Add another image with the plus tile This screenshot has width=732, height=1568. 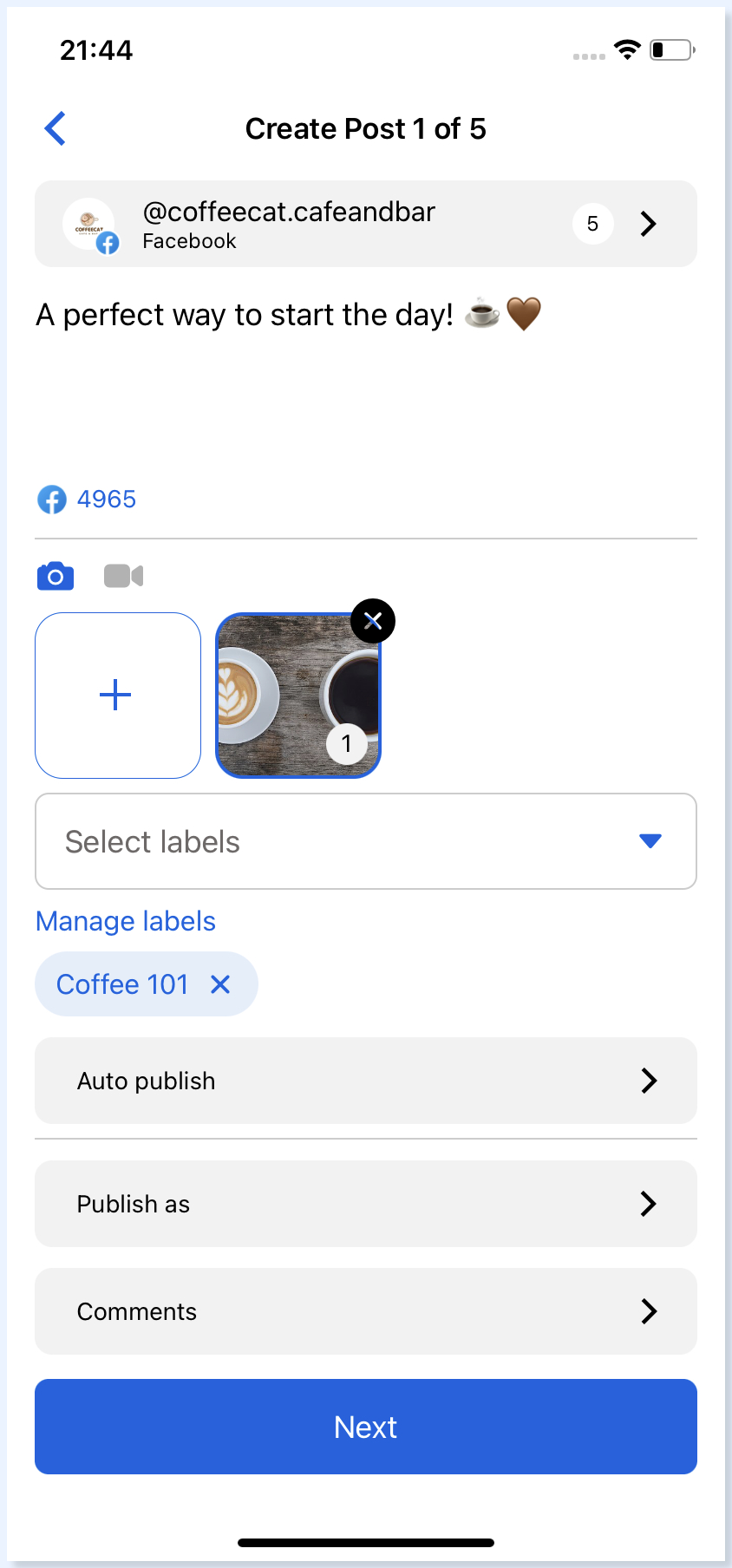coord(118,696)
